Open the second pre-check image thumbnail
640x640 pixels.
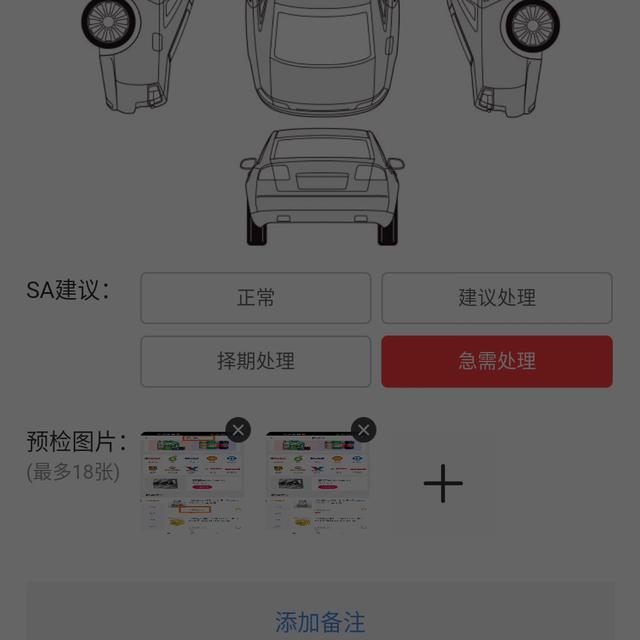coord(315,485)
